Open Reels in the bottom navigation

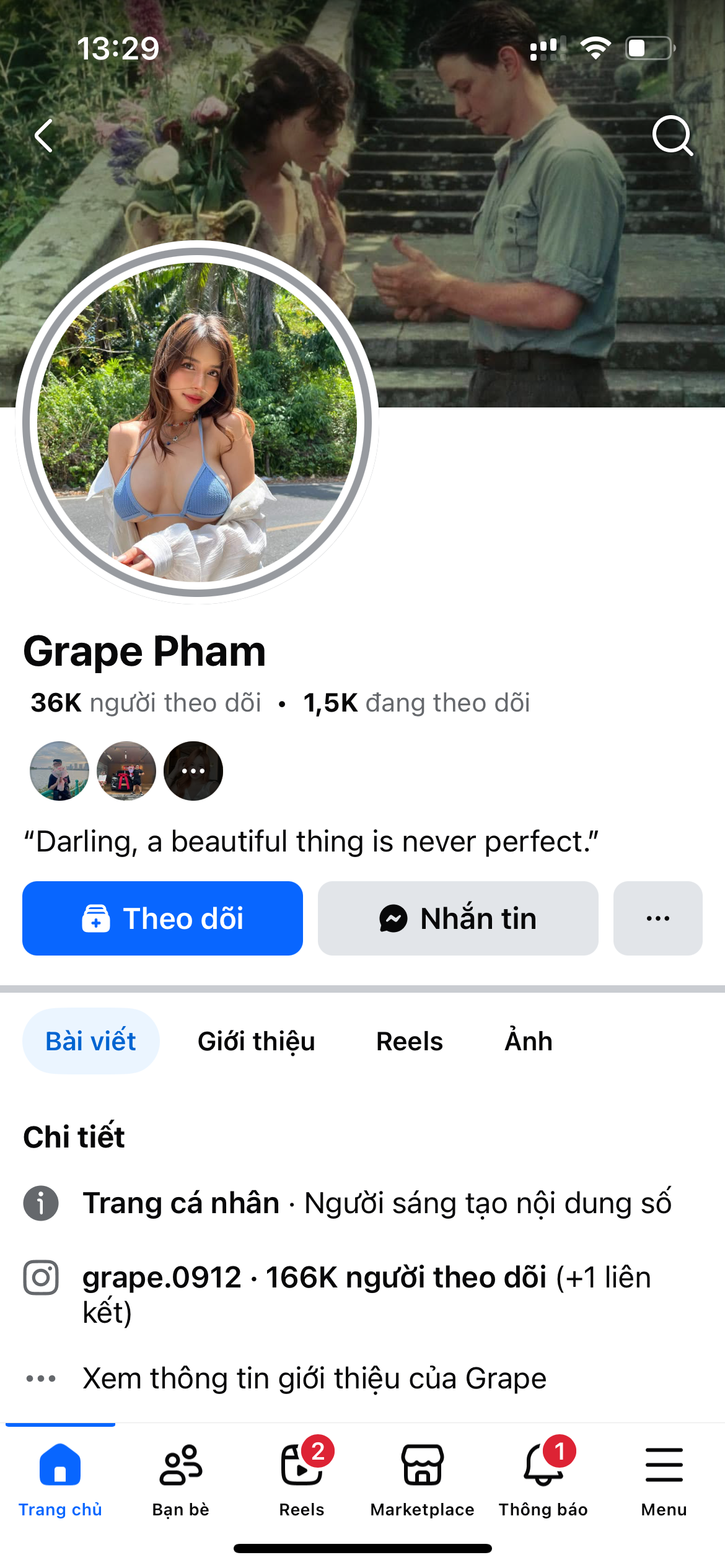coord(302,1478)
